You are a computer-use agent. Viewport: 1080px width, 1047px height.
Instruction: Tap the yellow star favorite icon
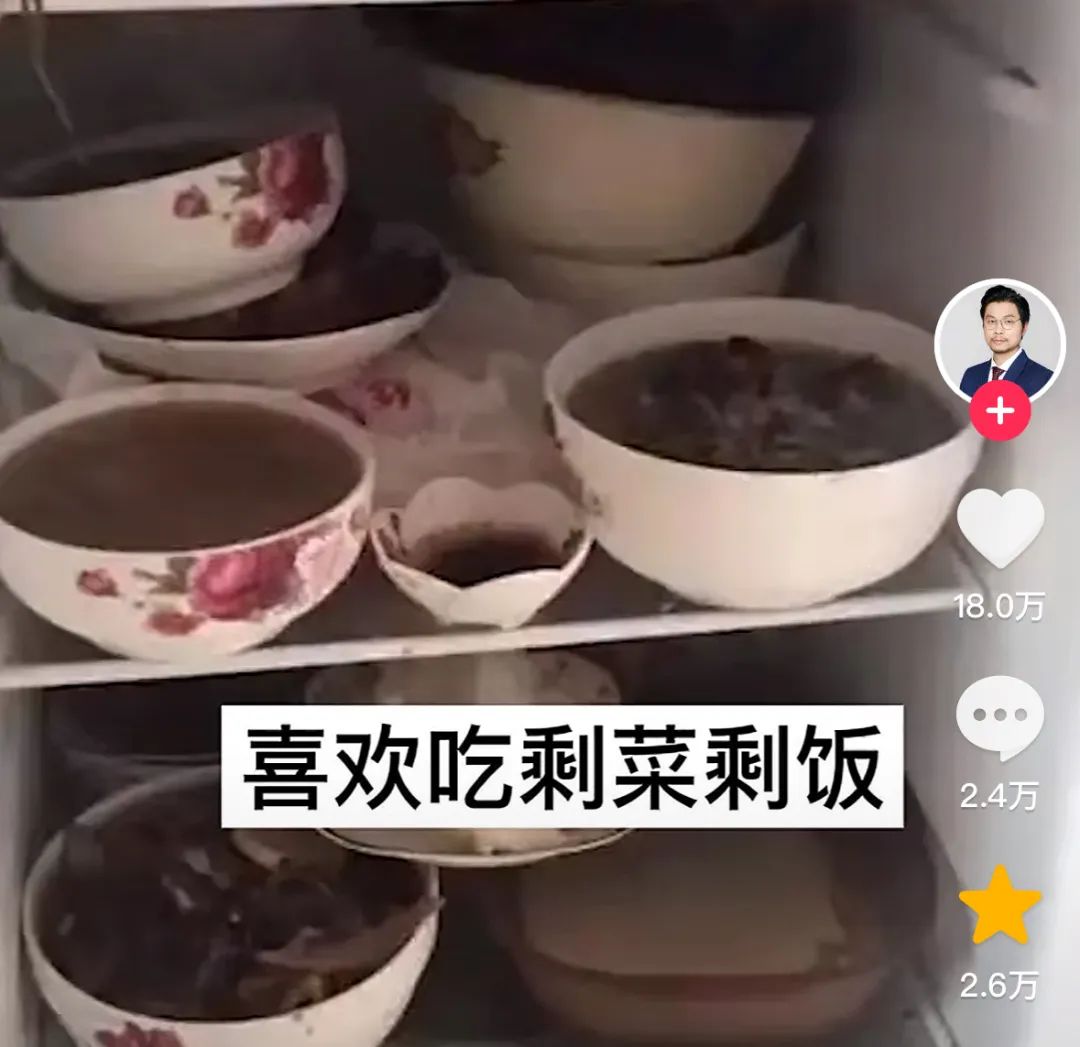pyautogui.click(x=1000, y=906)
